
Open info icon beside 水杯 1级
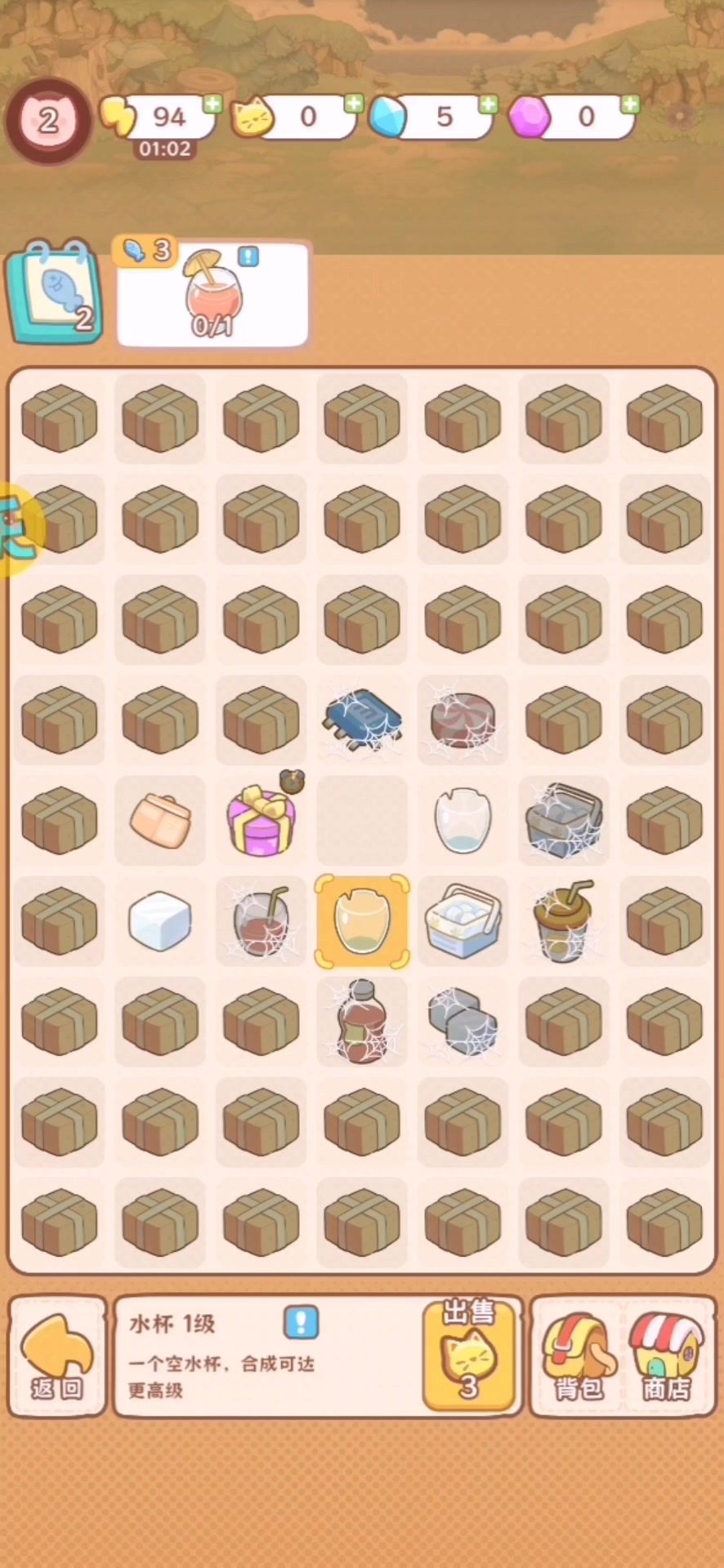(301, 1322)
